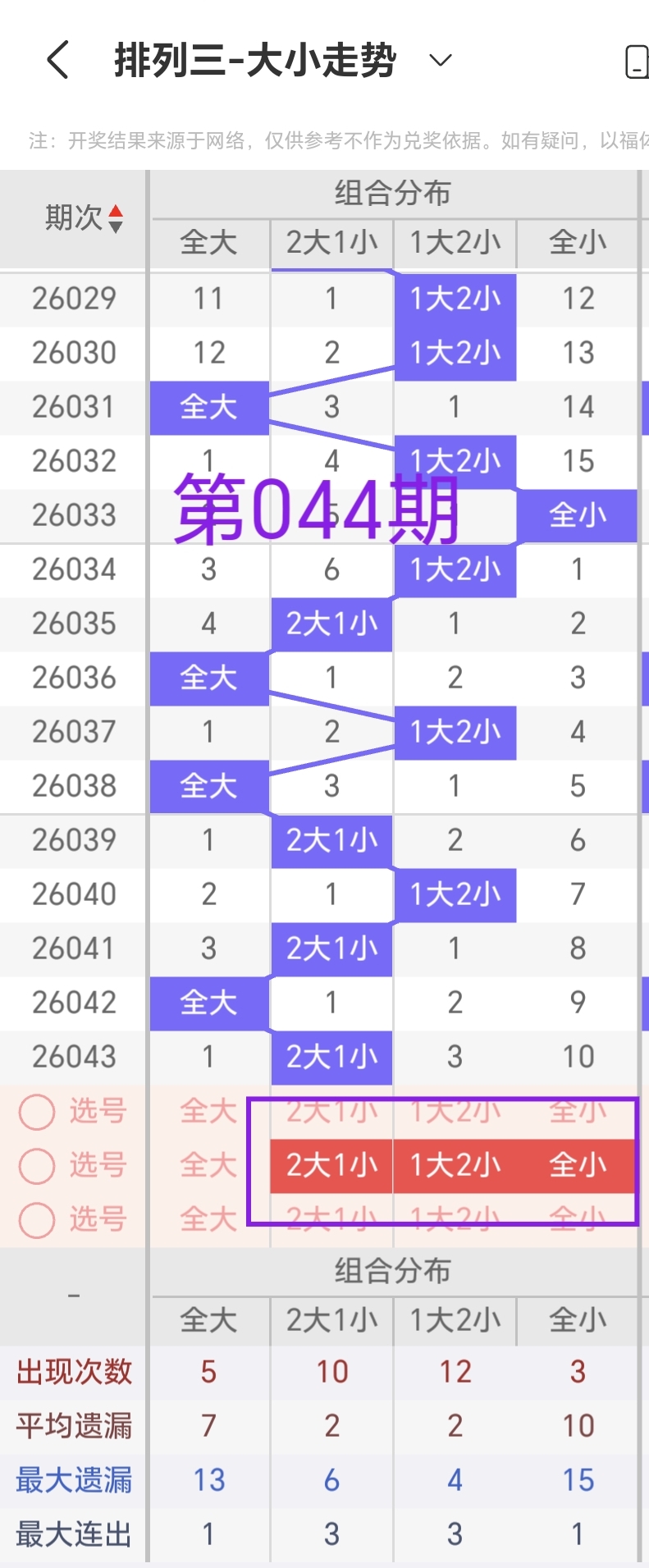Select the highlighted 2大1小 pick option

pos(331,1165)
